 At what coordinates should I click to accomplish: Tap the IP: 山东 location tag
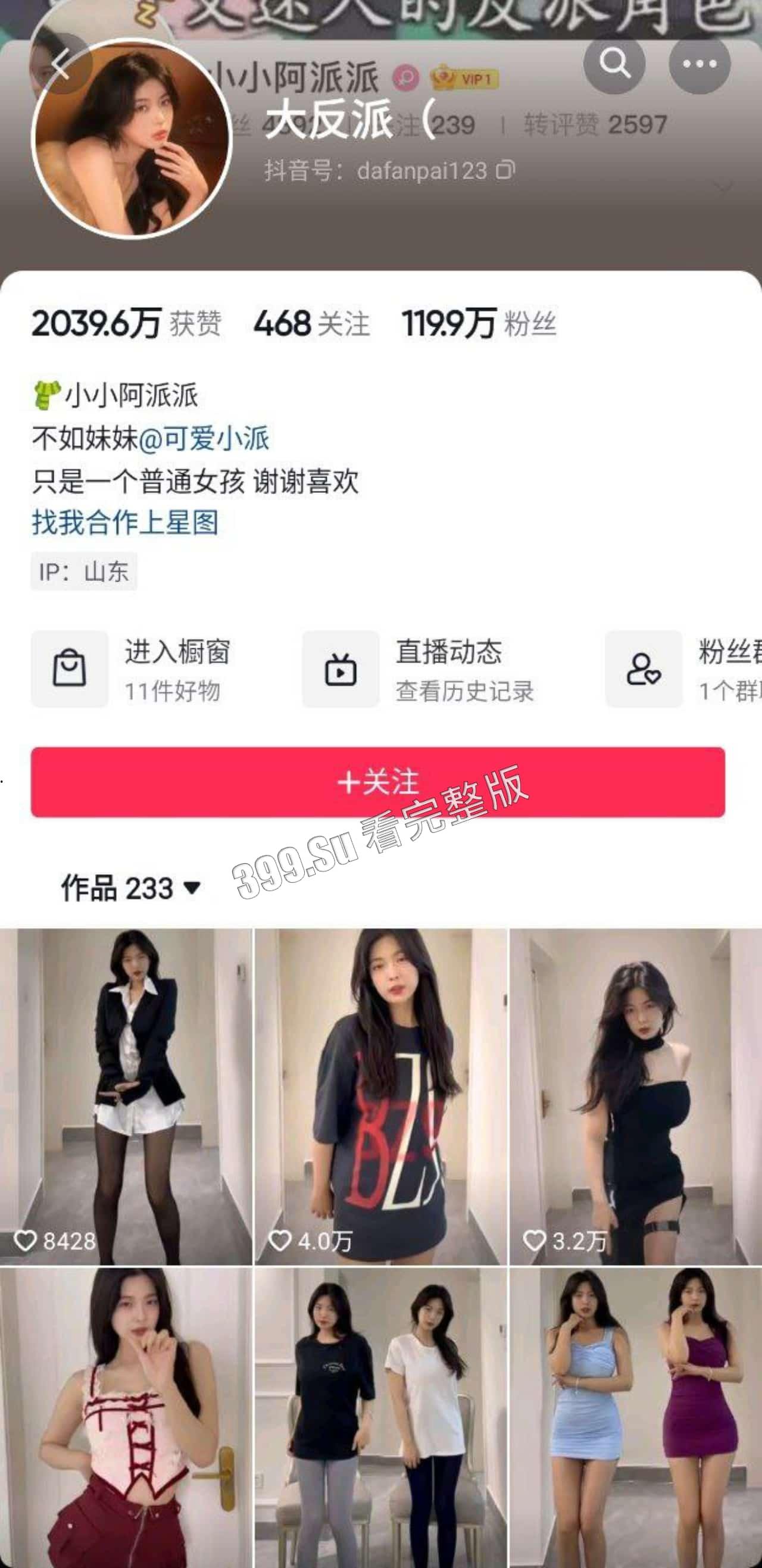[x=84, y=571]
